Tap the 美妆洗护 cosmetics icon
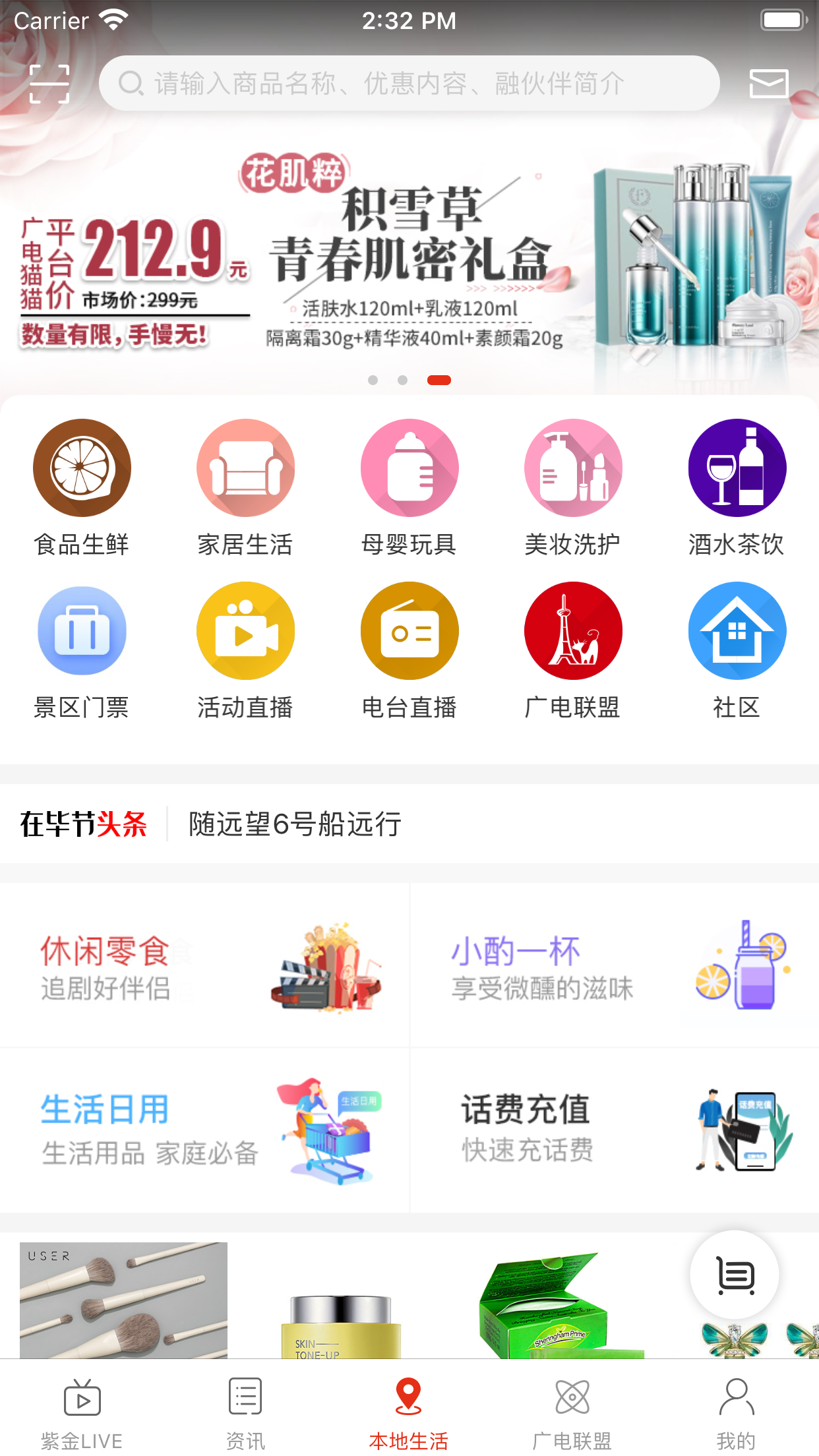This screenshot has height=1456, width=819. [x=572, y=467]
